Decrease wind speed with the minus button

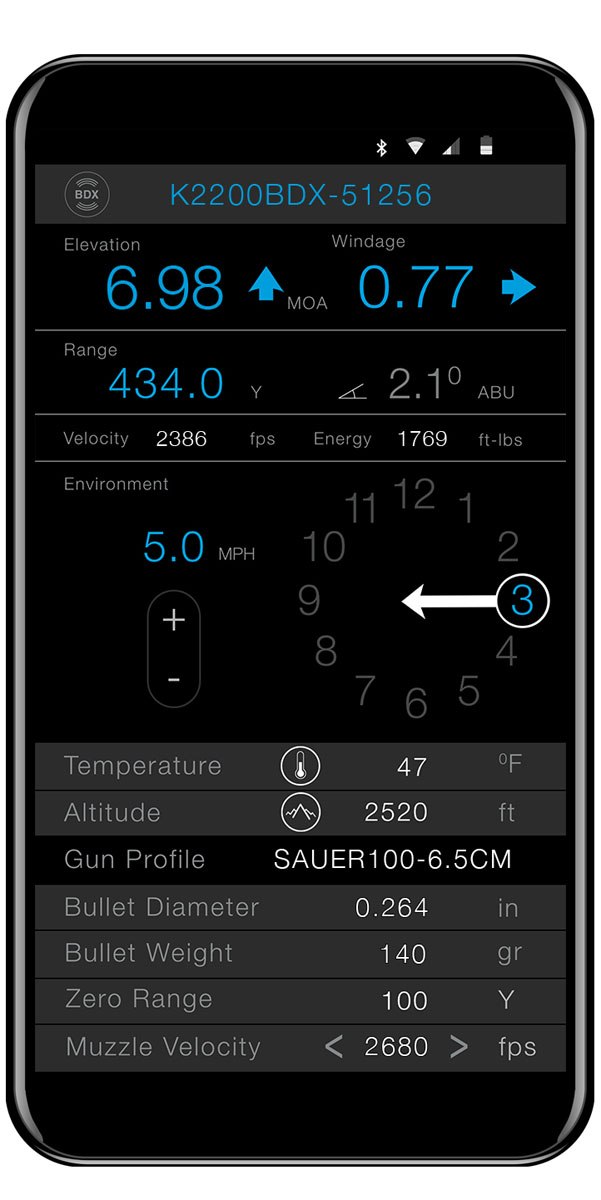(x=174, y=680)
